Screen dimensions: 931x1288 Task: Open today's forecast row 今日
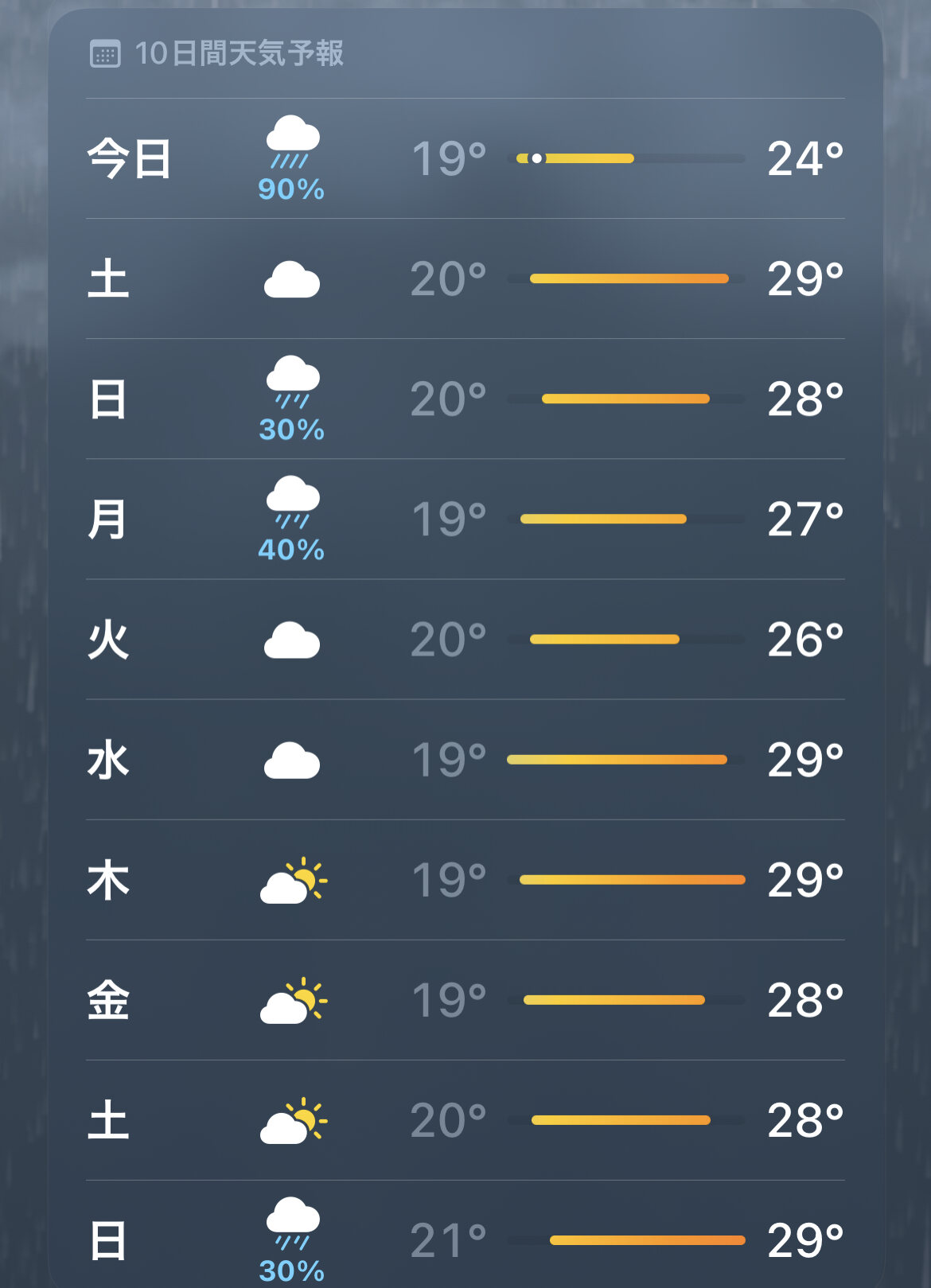[465, 158]
